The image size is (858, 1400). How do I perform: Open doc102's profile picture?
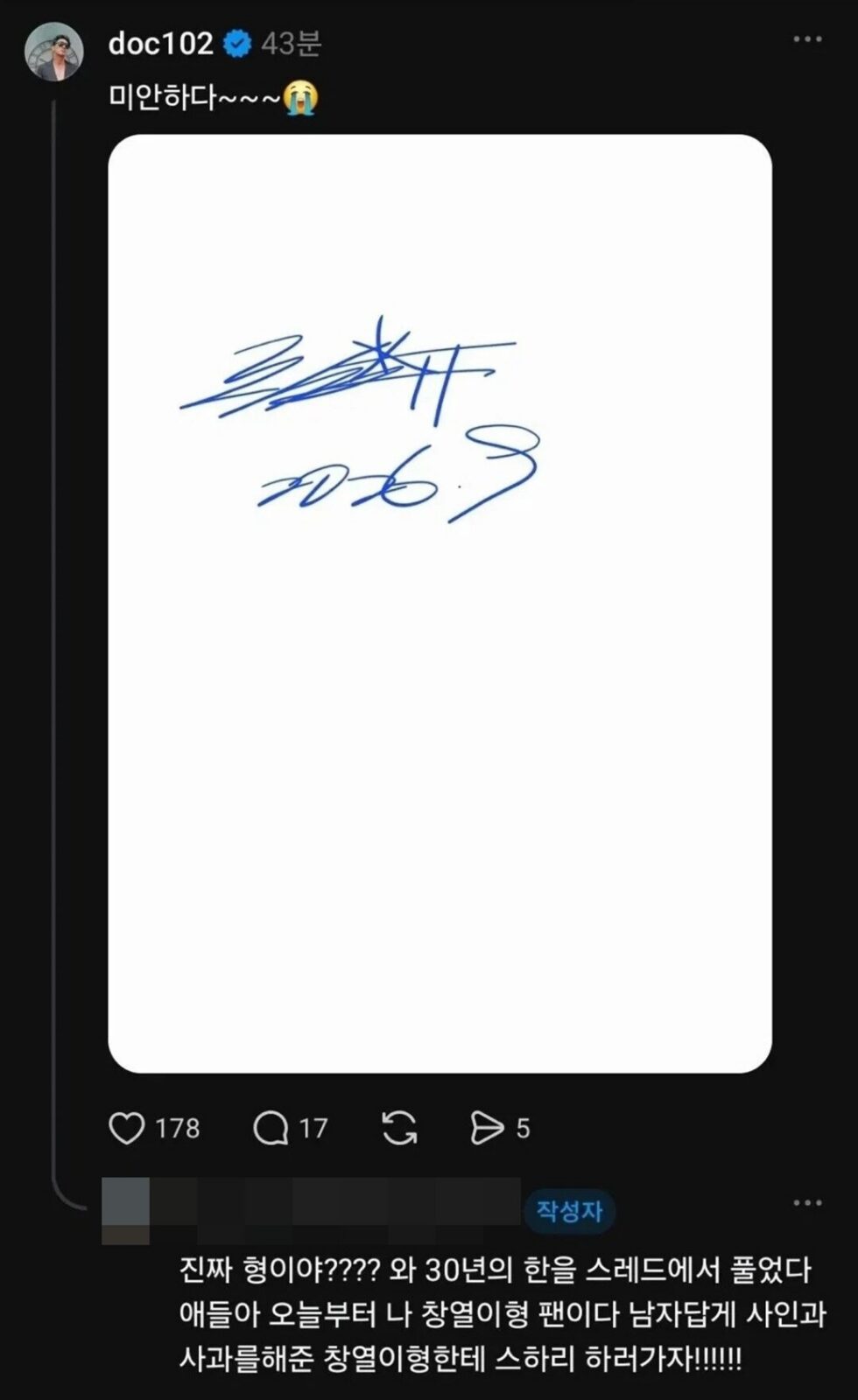[54, 52]
